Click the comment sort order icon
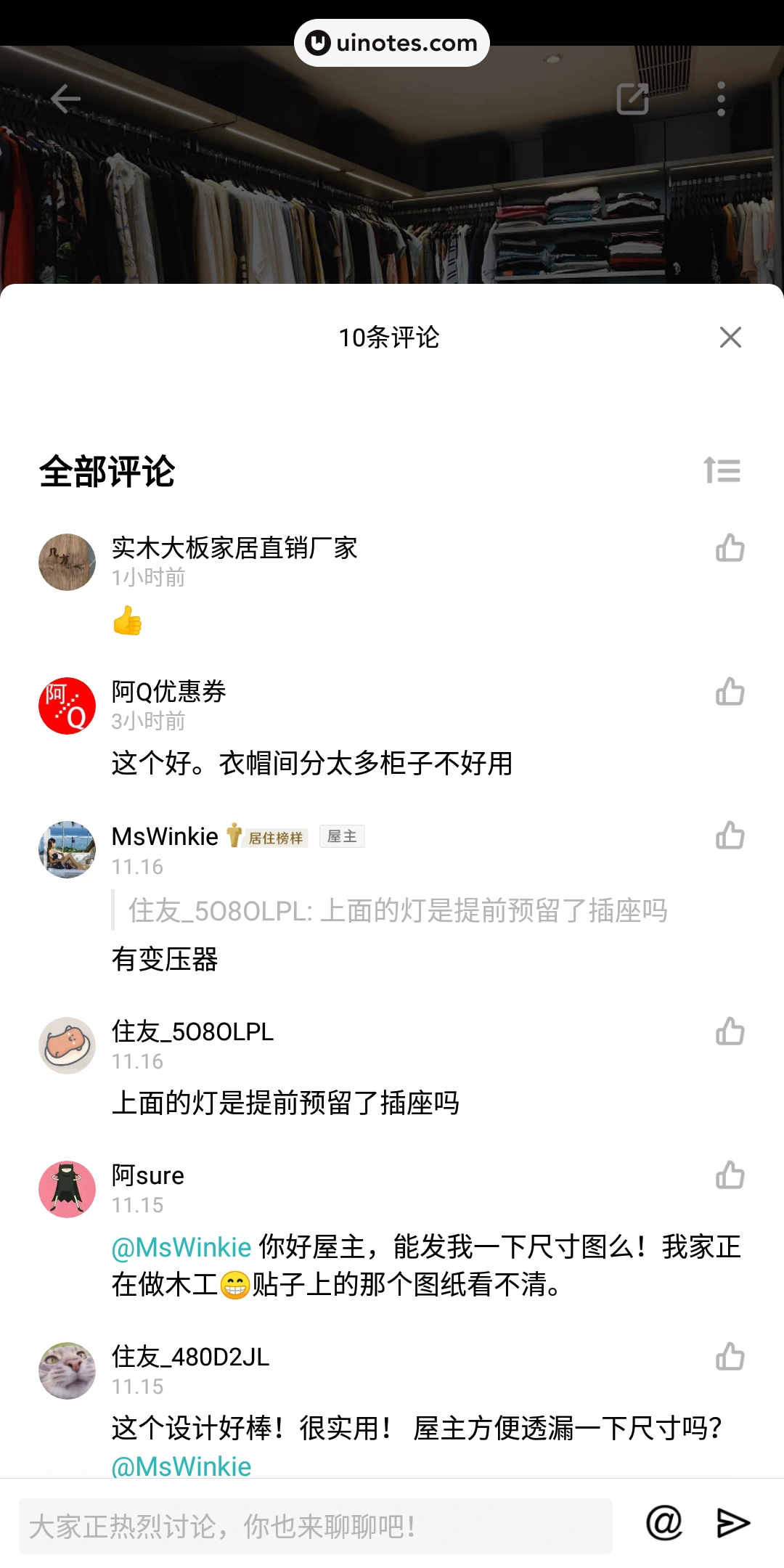This screenshot has width=784, height=1568. coord(724,470)
